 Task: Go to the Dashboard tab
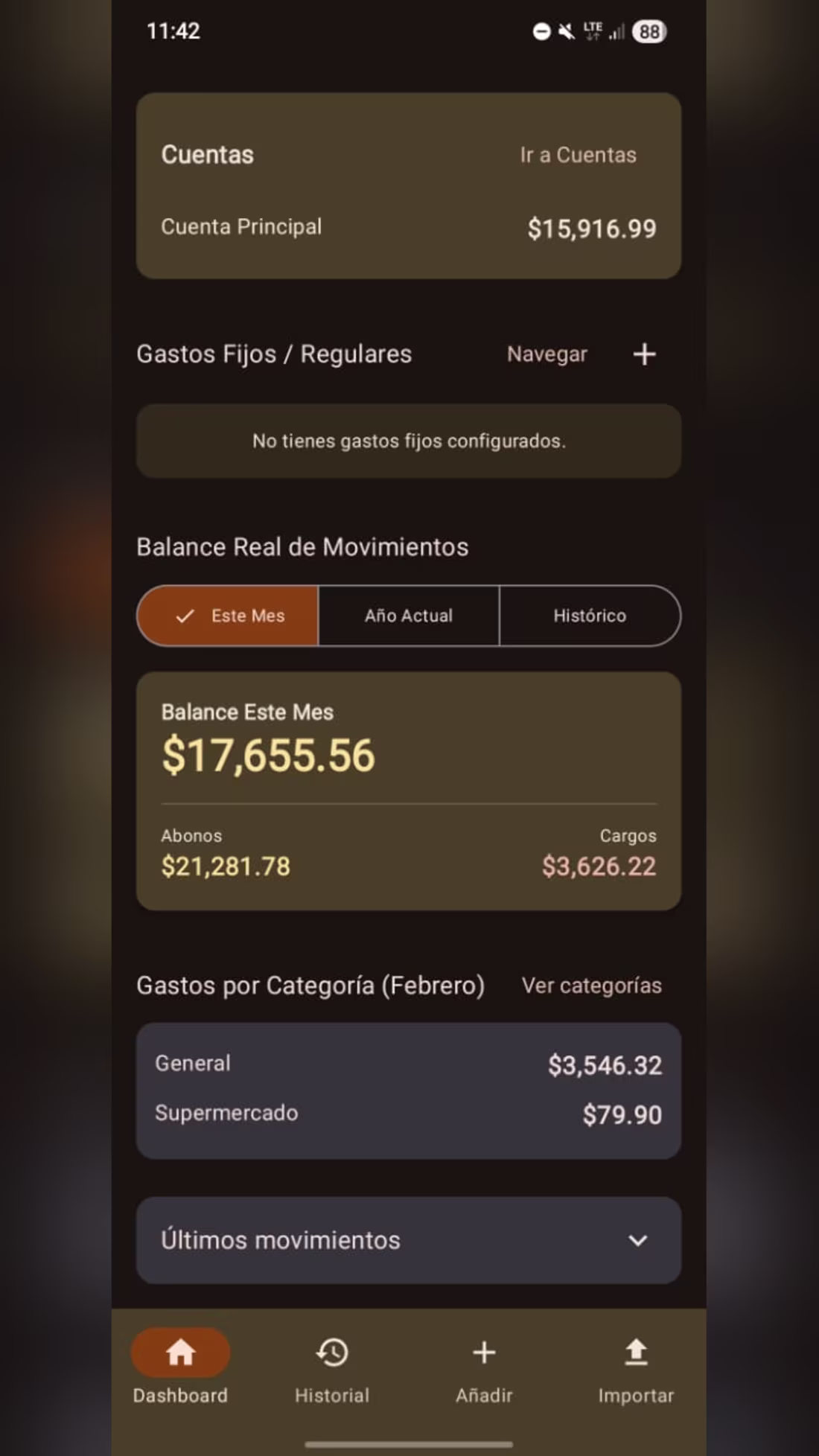tap(180, 1367)
